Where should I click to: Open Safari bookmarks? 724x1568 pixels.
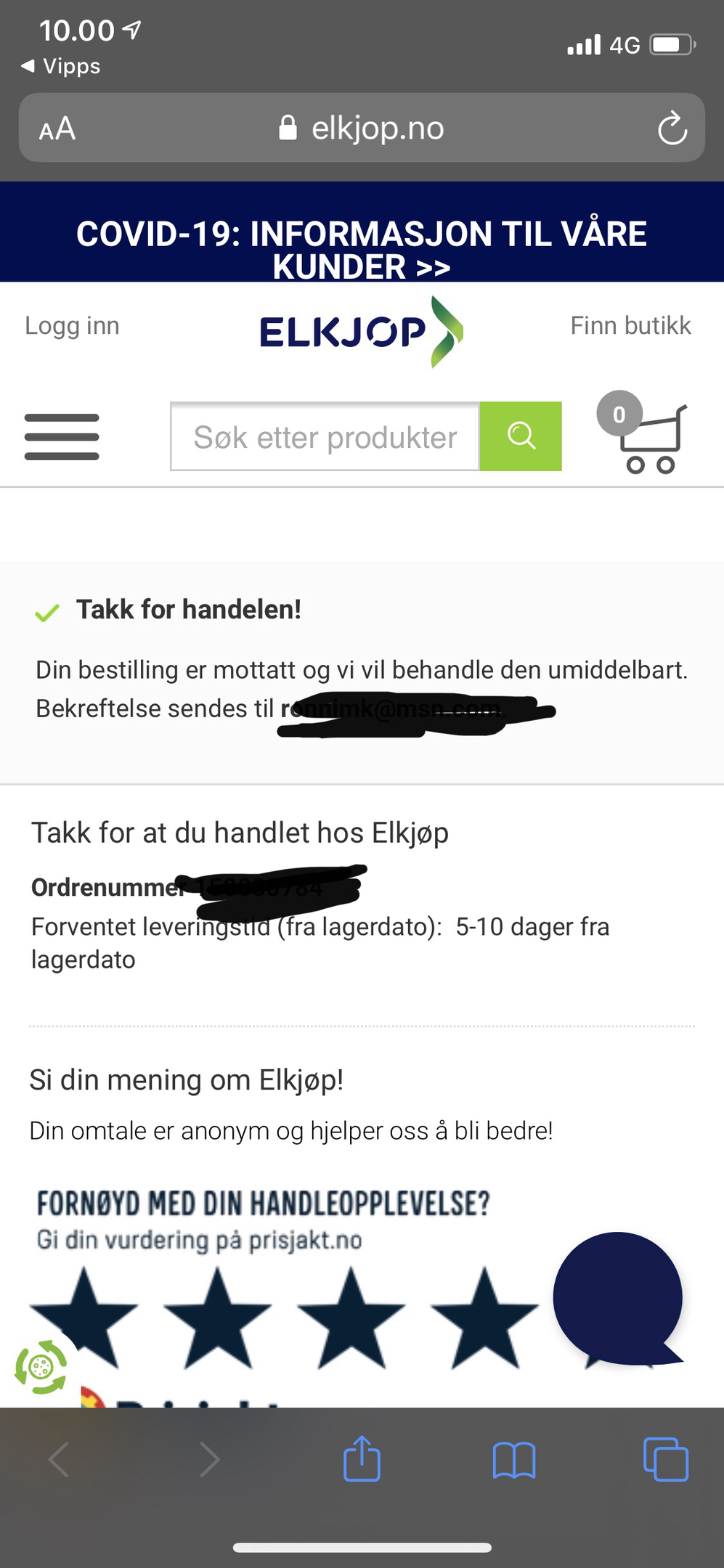click(514, 1460)
